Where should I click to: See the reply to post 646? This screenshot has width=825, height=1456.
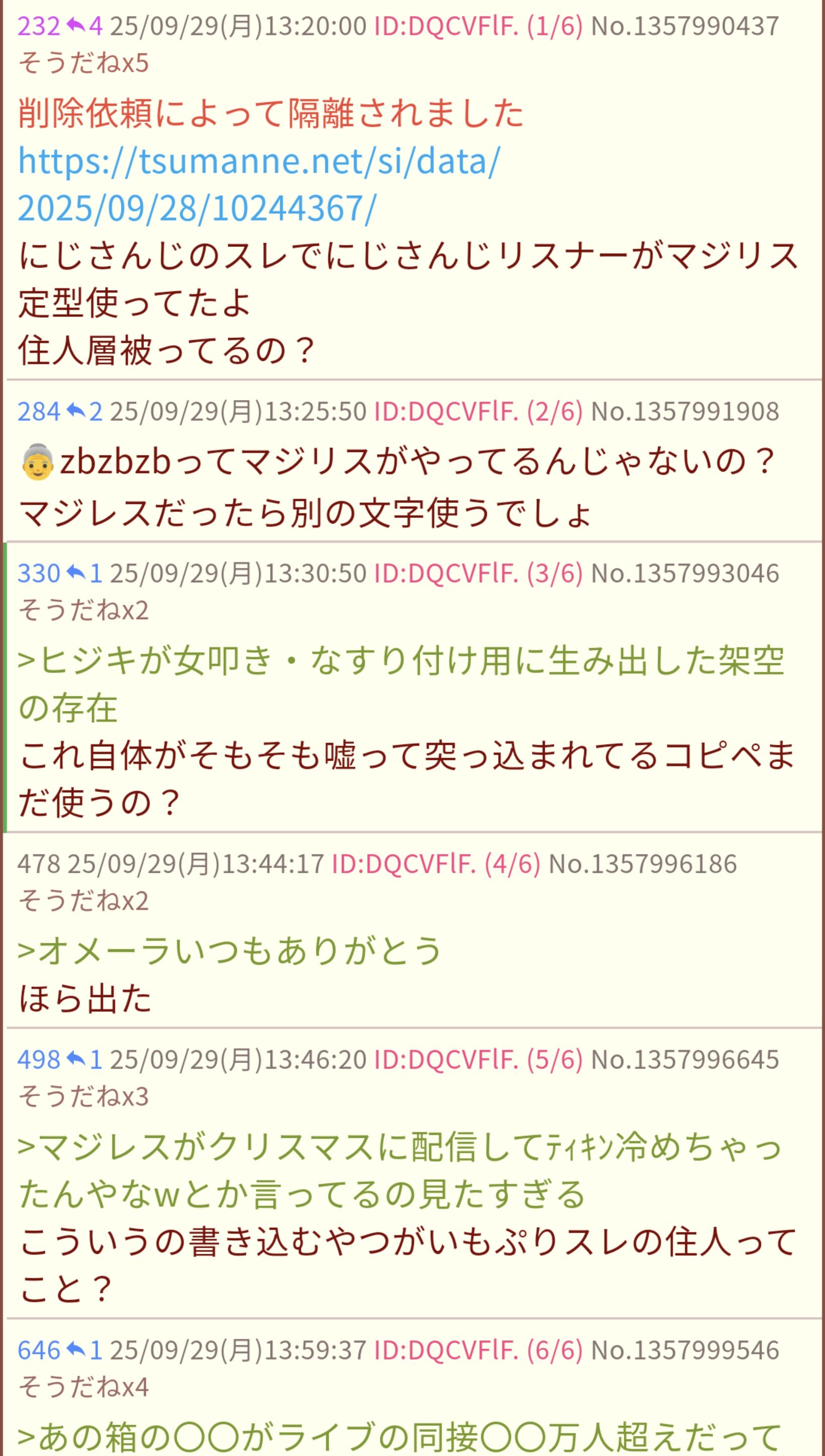click(x=85, y=1350)
